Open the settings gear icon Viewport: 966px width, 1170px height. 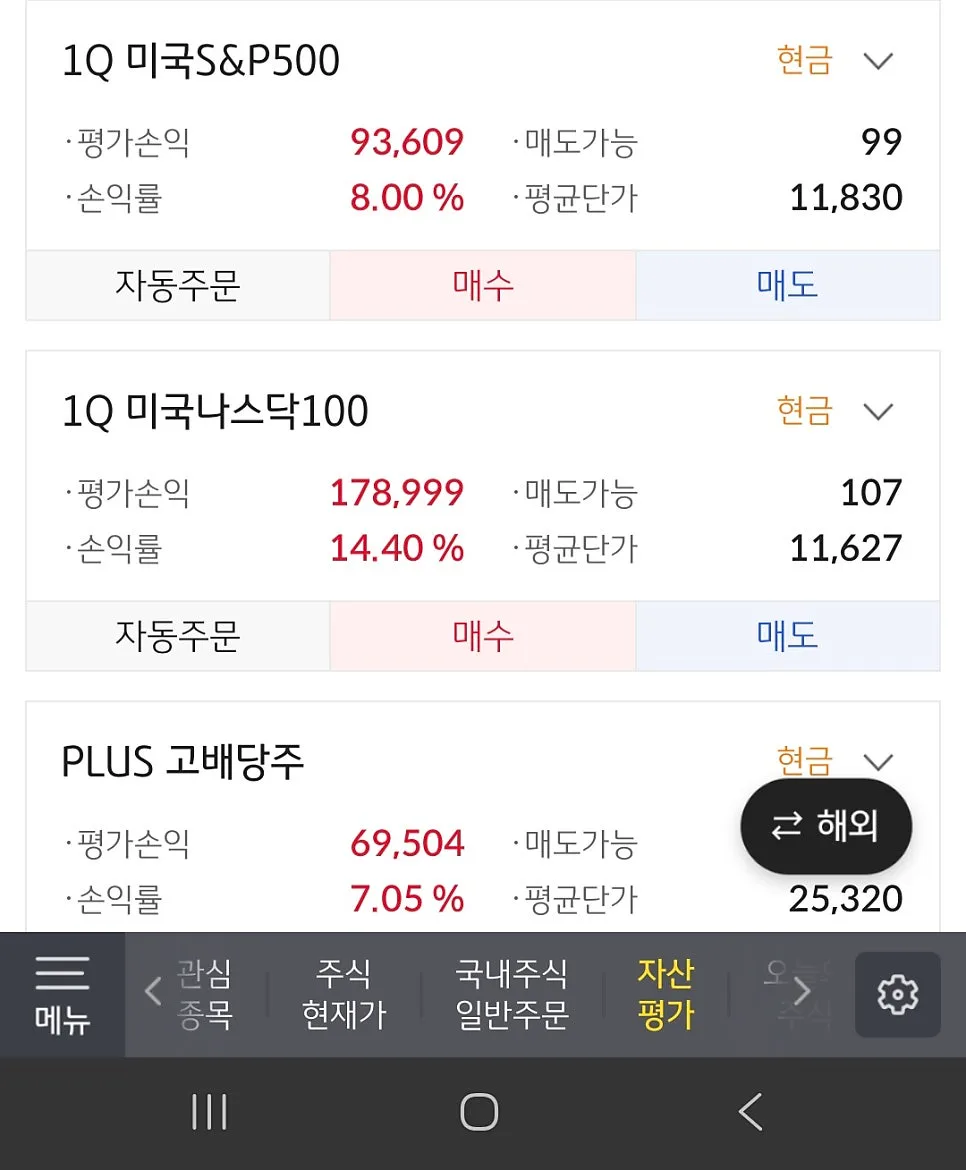[897, 995]
